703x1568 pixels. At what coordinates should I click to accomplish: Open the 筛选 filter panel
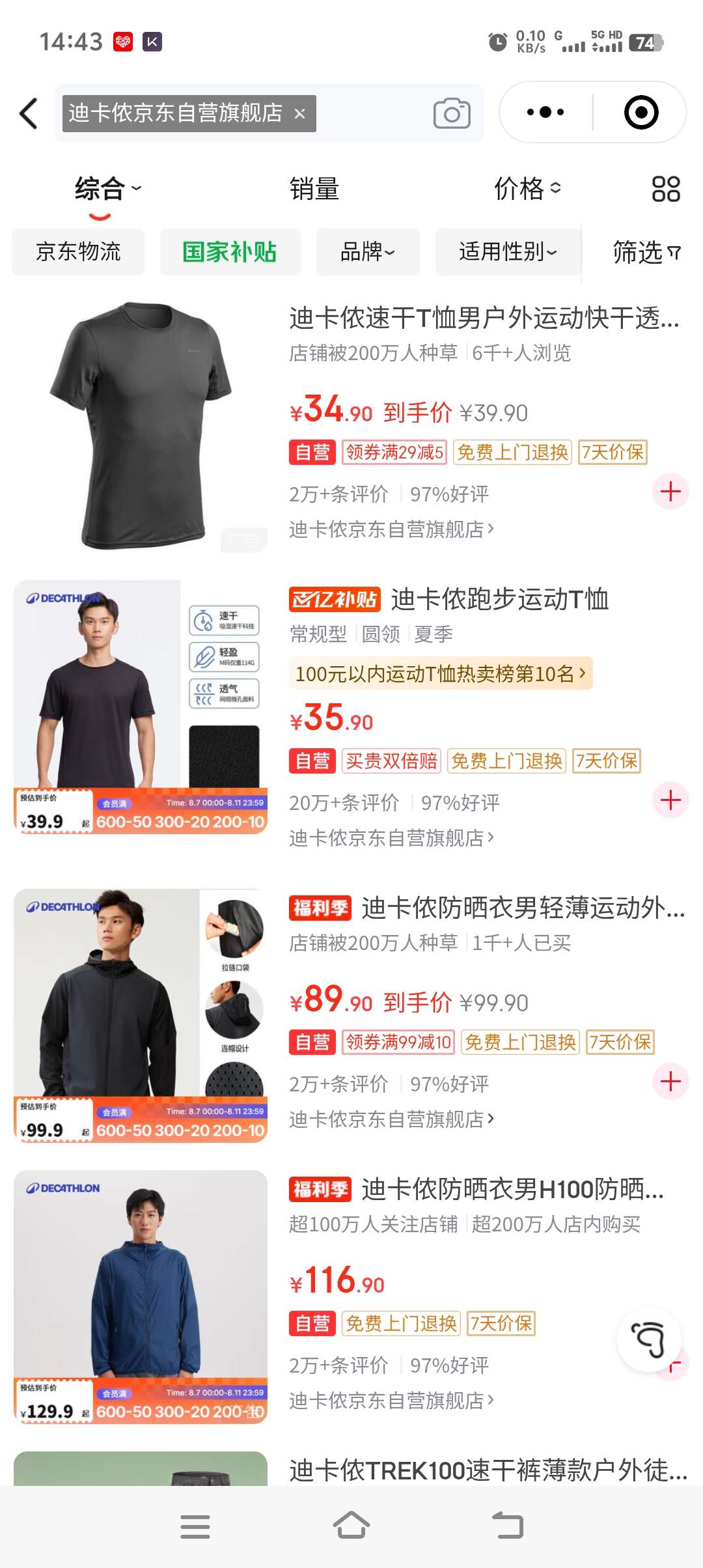pyautogui.click(x=646, y=252)
